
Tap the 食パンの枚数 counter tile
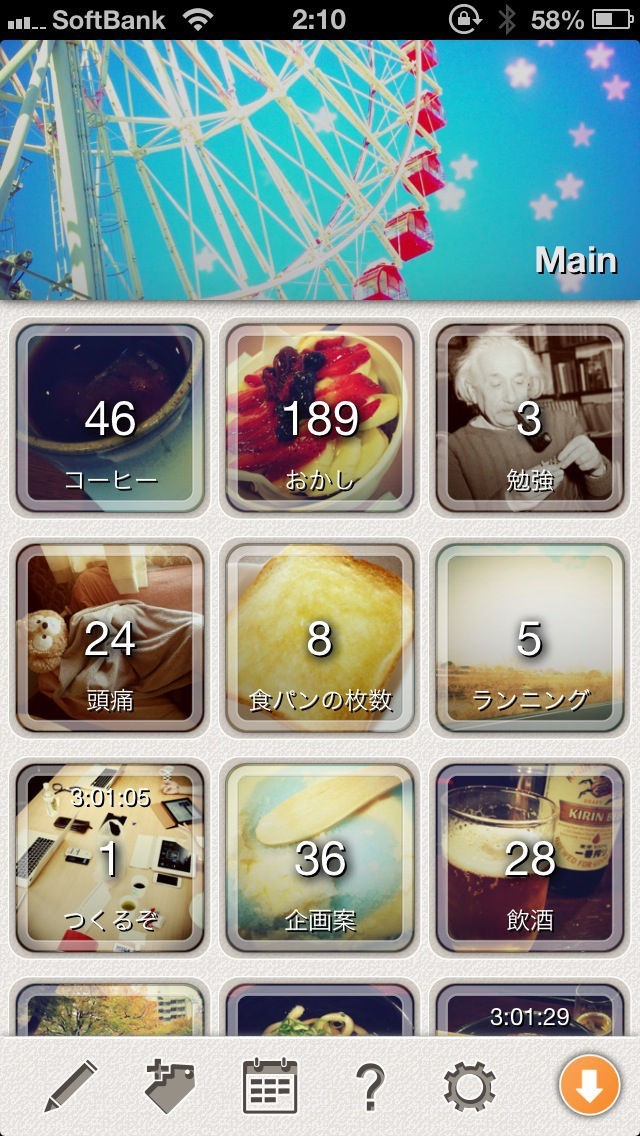tap(320, 638)
